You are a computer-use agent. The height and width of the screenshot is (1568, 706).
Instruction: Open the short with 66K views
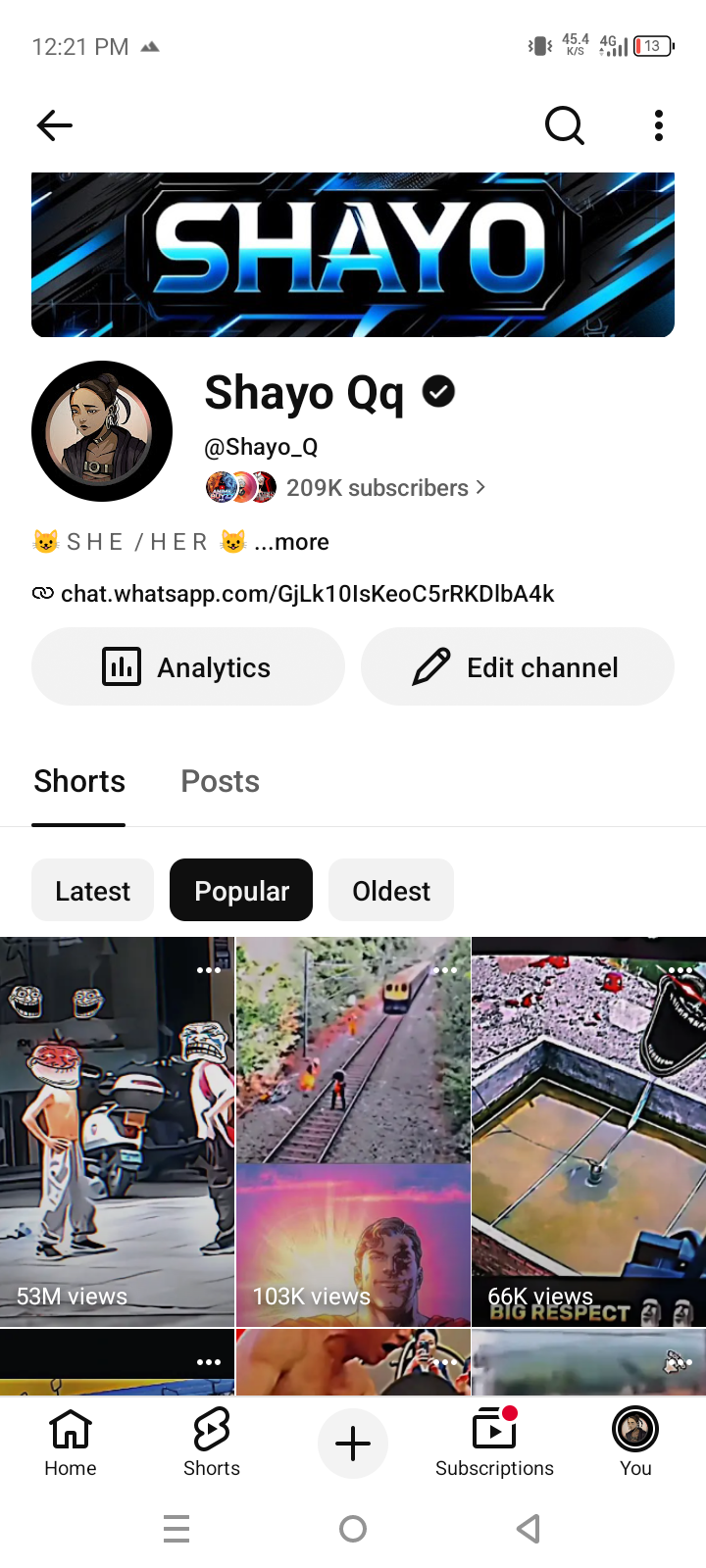pos(589,1132)
